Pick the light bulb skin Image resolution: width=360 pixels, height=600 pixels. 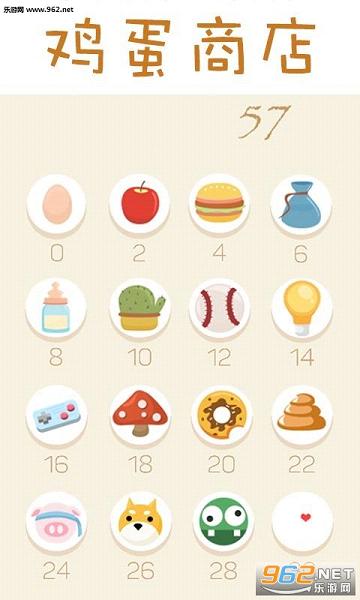(x=302, y=308)
